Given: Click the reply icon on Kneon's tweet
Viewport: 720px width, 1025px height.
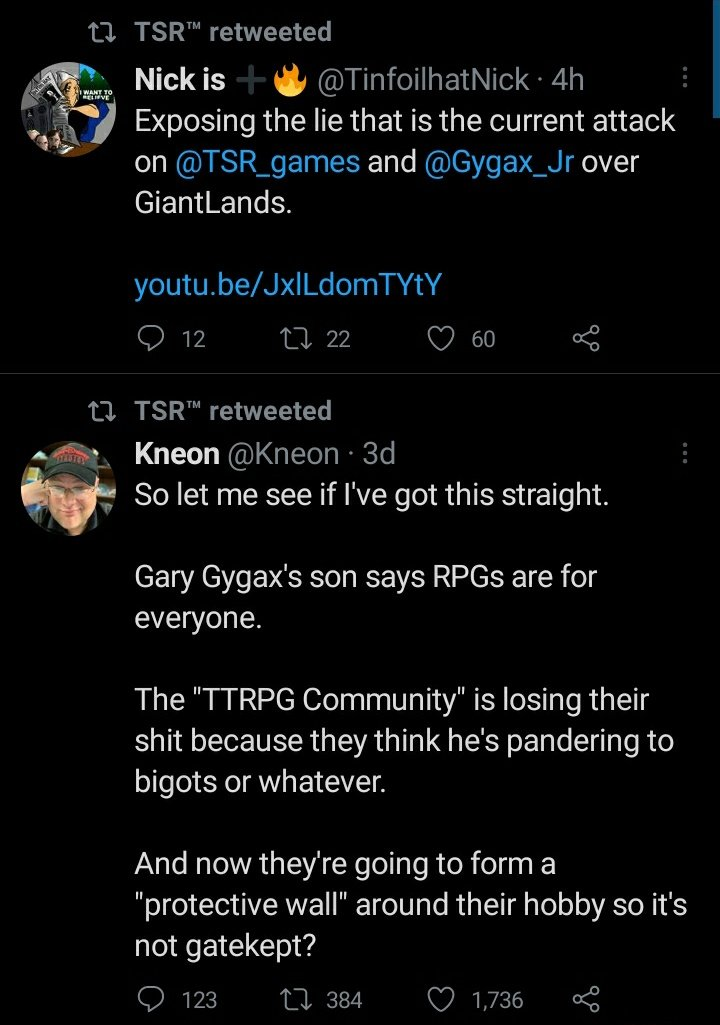Looking at the screenshot, I should click(151, 999).
